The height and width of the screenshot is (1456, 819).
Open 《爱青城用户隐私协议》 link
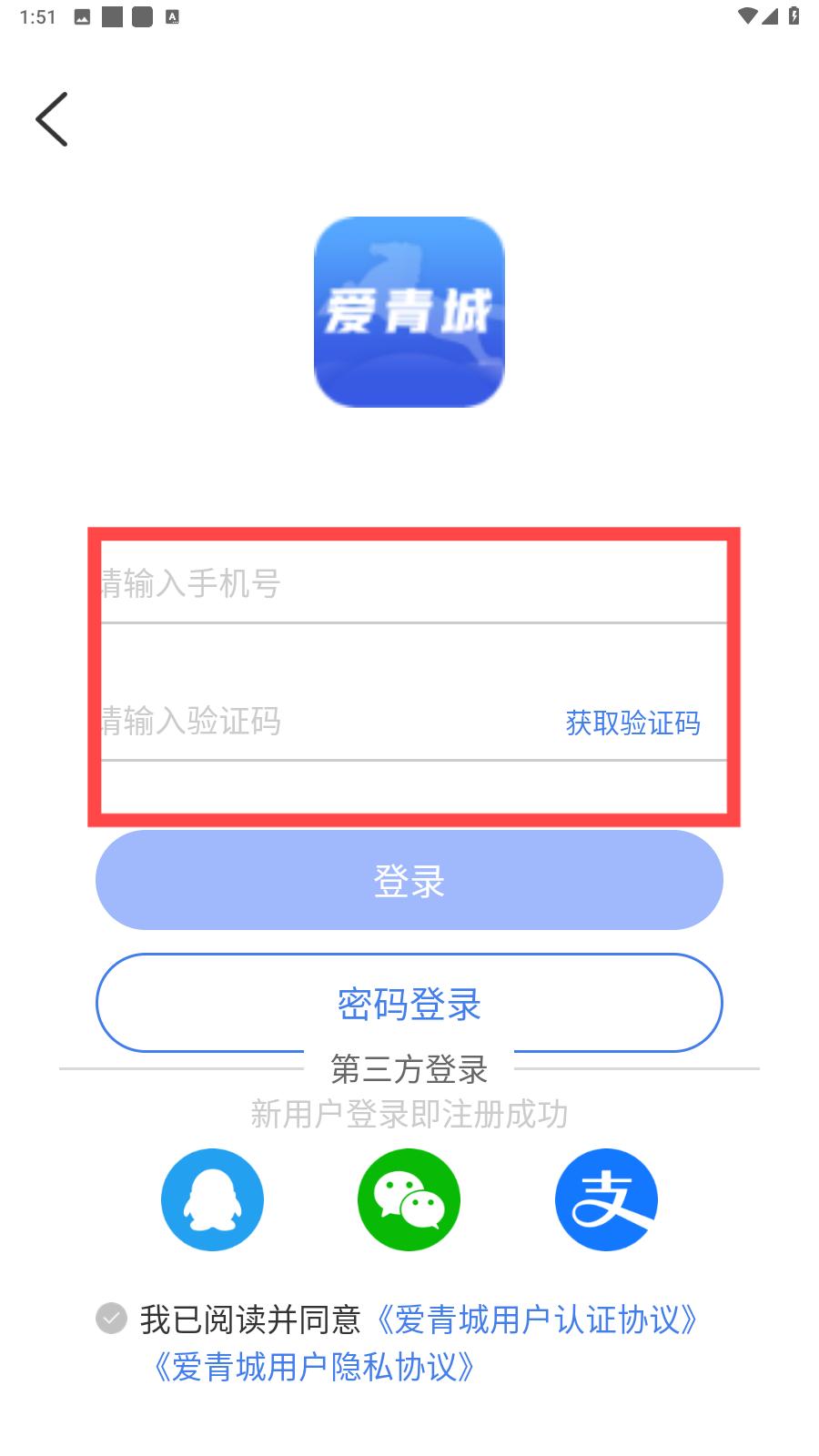coord(315,1367)
